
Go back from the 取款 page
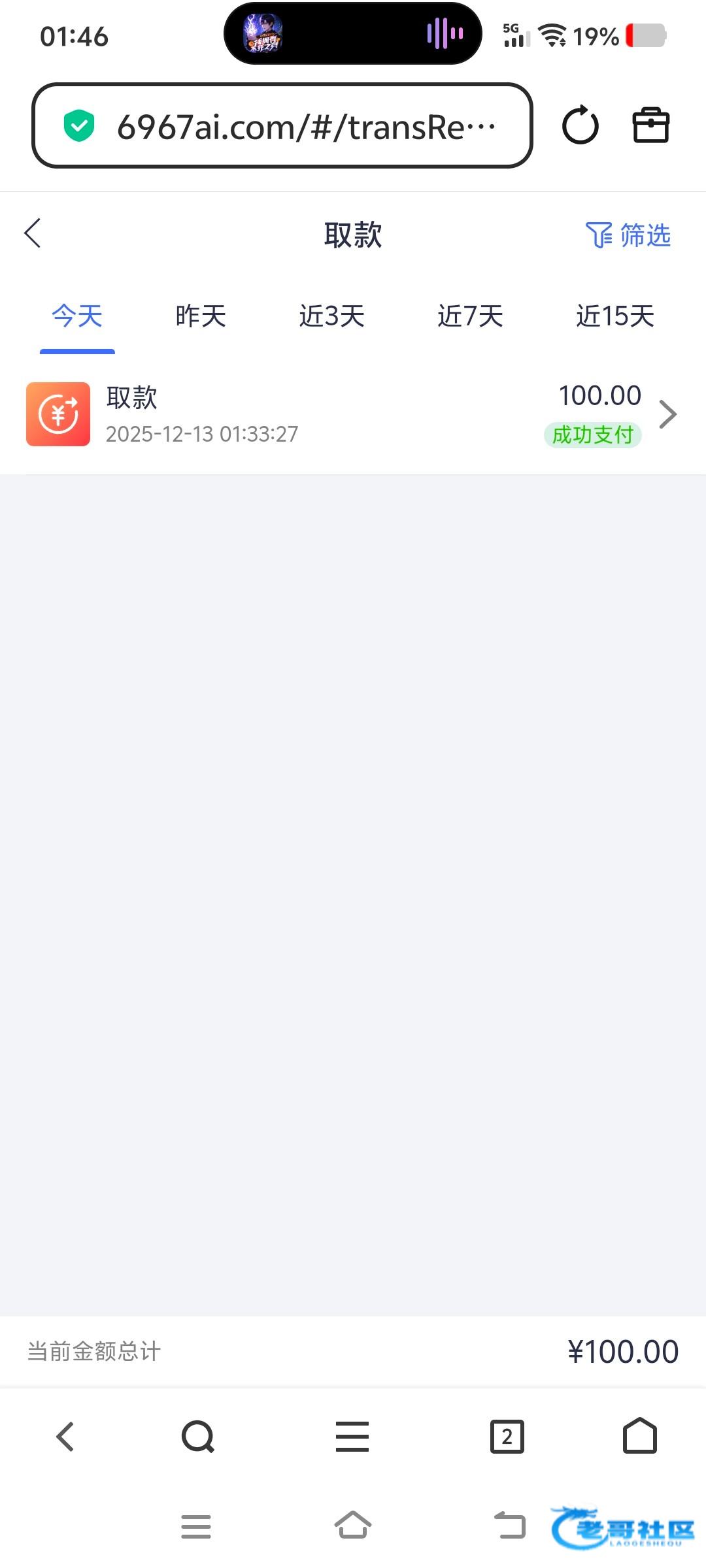pos(33,233)
